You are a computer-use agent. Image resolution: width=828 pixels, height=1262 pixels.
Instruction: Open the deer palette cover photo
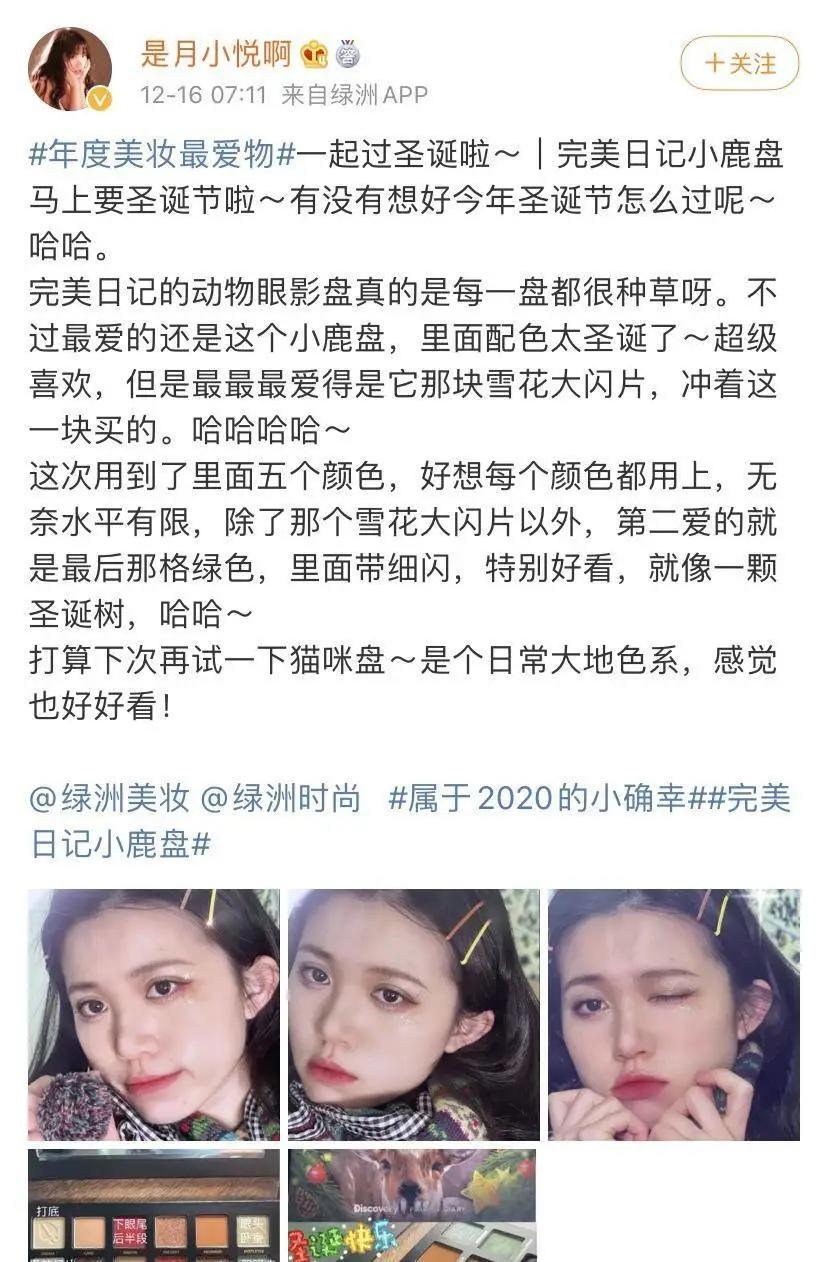pyautogui.click(x=412, y=1205)
